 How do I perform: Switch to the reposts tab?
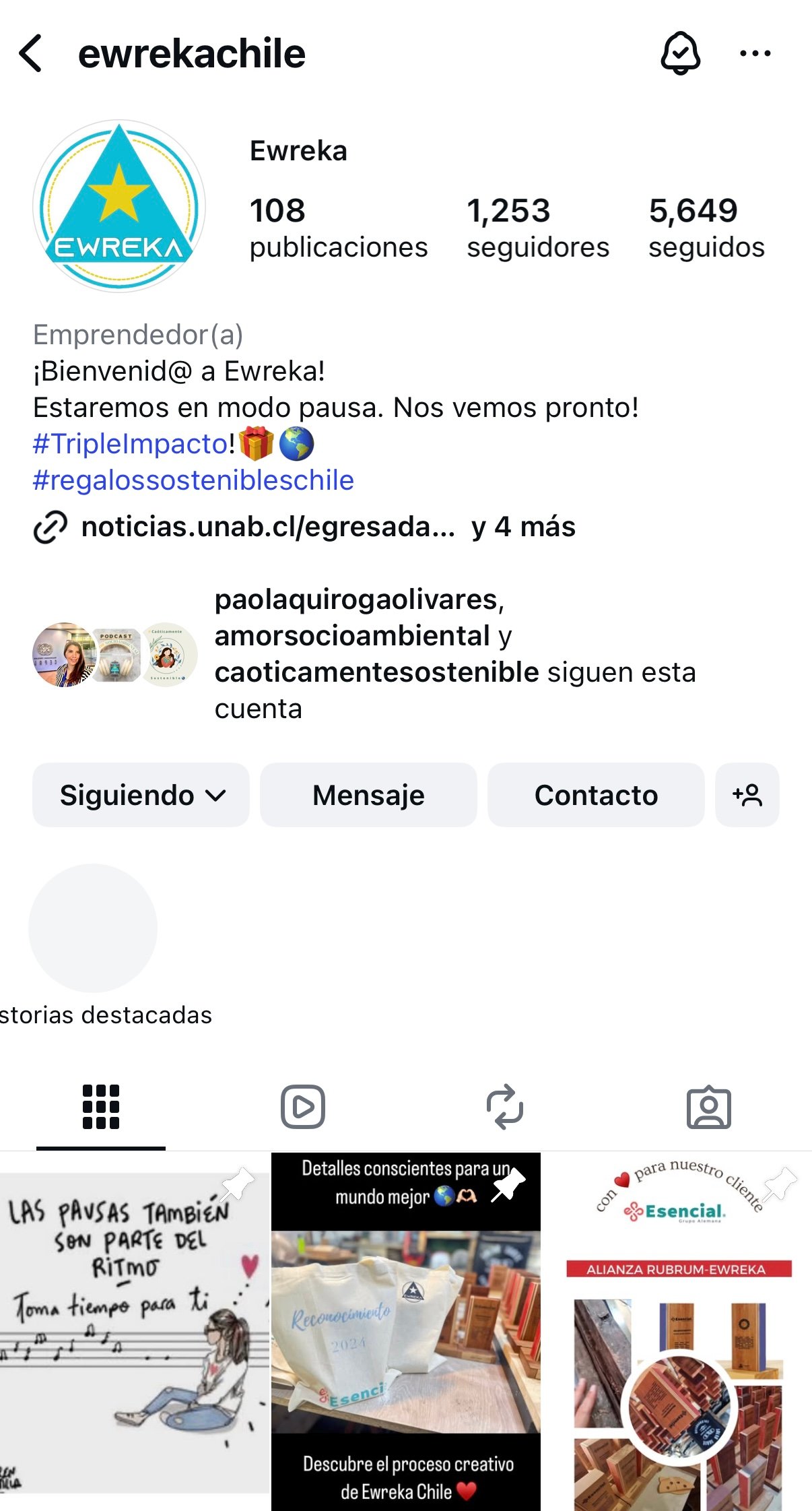[505, 1107]
